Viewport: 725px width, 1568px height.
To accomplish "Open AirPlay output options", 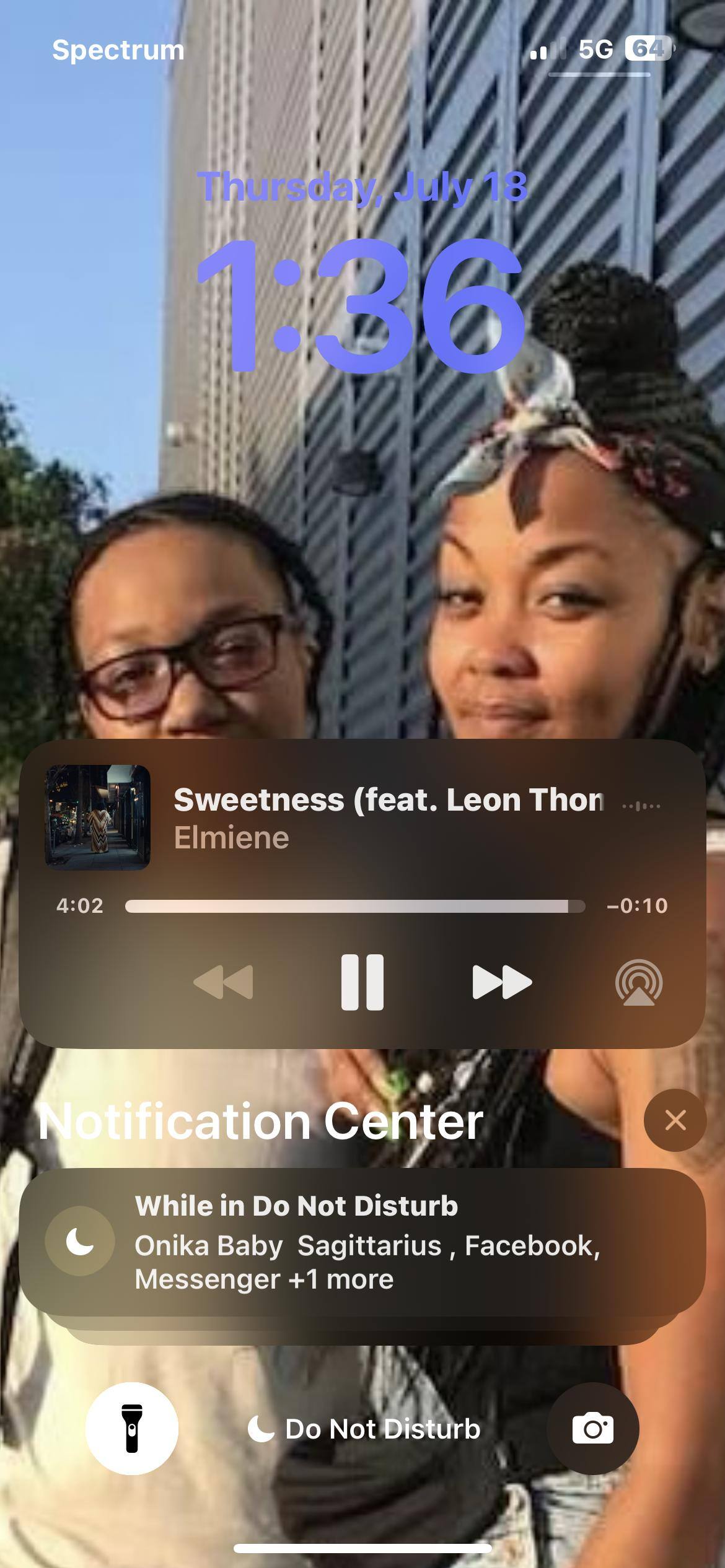I will pyautogui.click(x=639, y=982).
